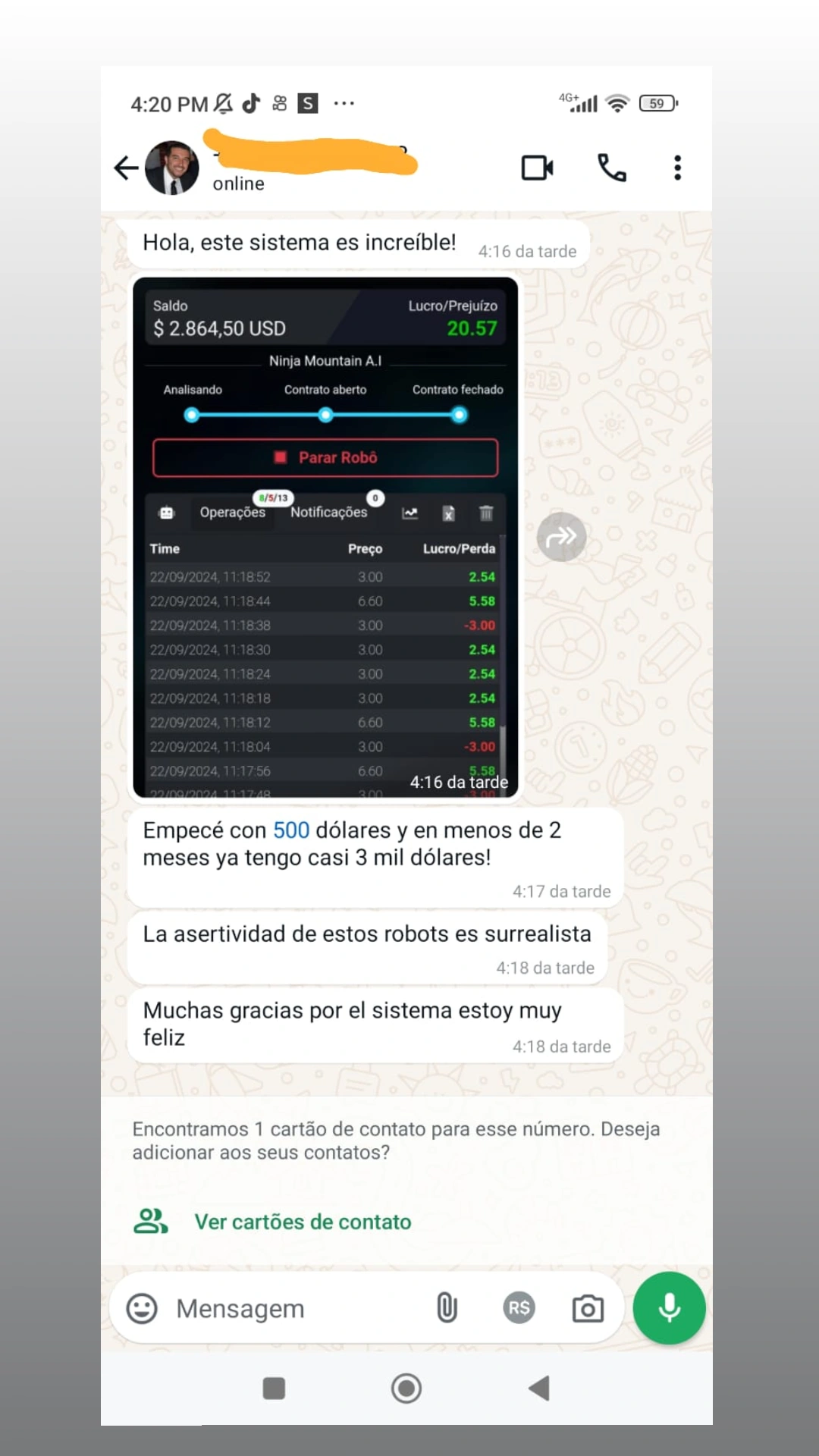This screenshot has width=819, height=1456.
Task: Tap Ver cartões de contato
Action: click(303, 1222)
